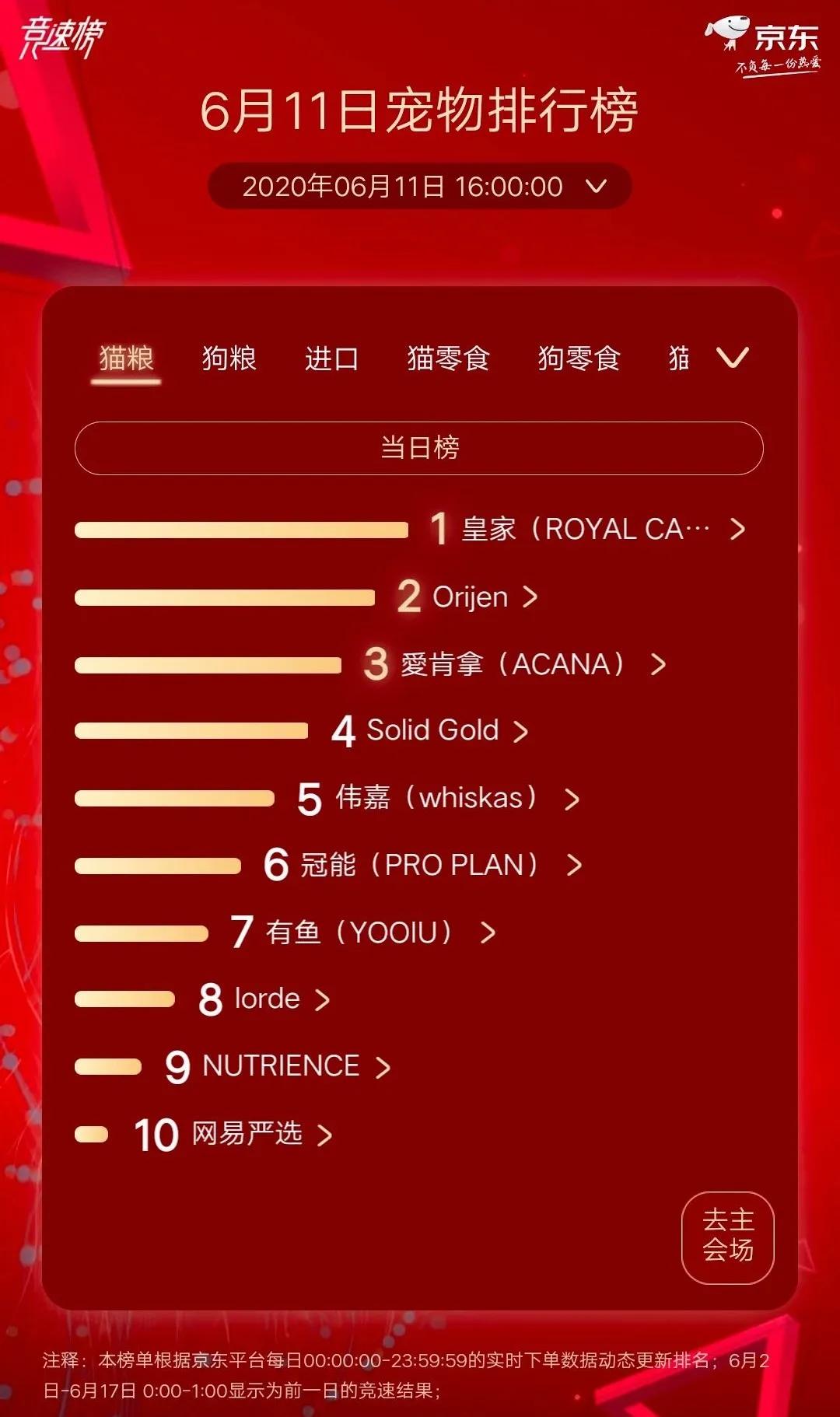Open rank 10 网易严选
Screen dimensions: 840x1417
point(247,1135)
